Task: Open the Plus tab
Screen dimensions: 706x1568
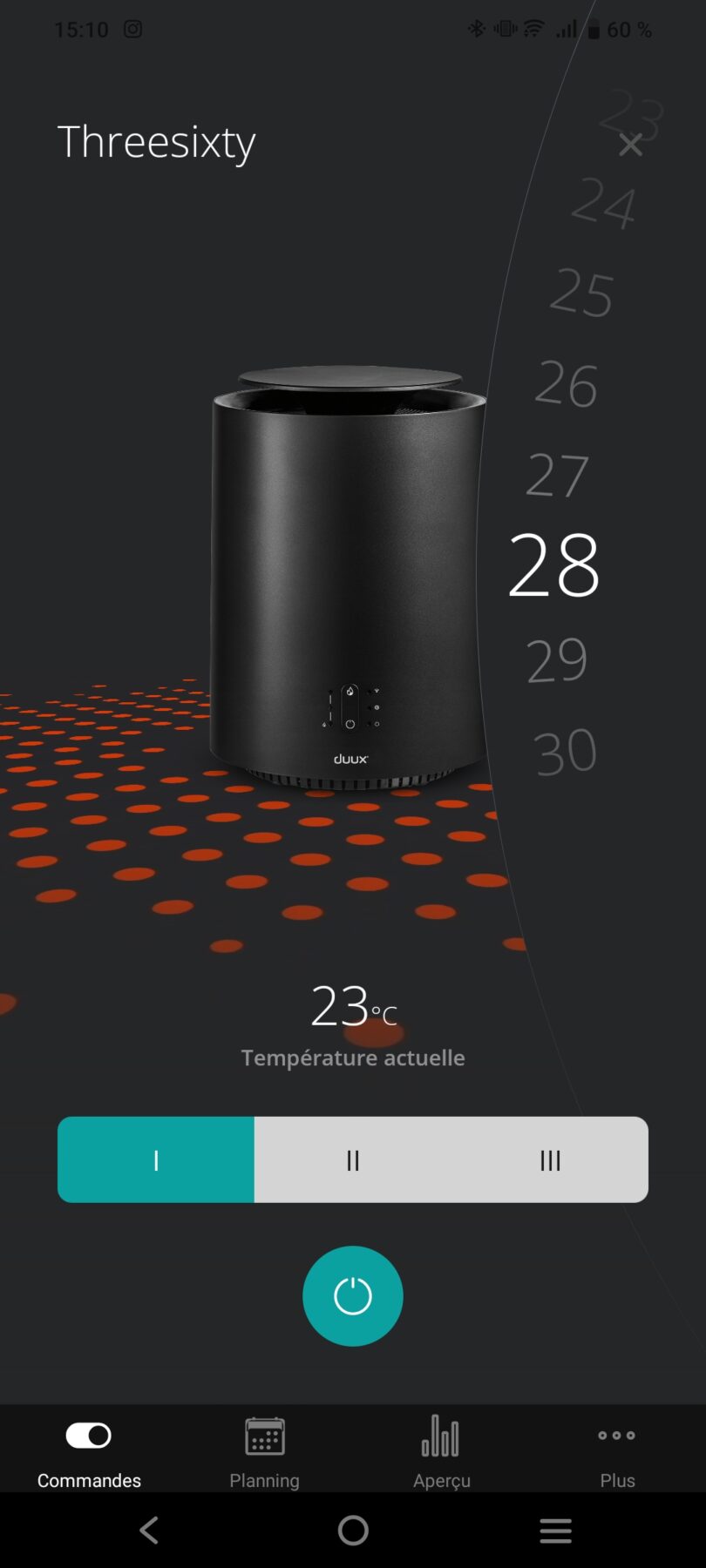Action: coord(617,1452)
